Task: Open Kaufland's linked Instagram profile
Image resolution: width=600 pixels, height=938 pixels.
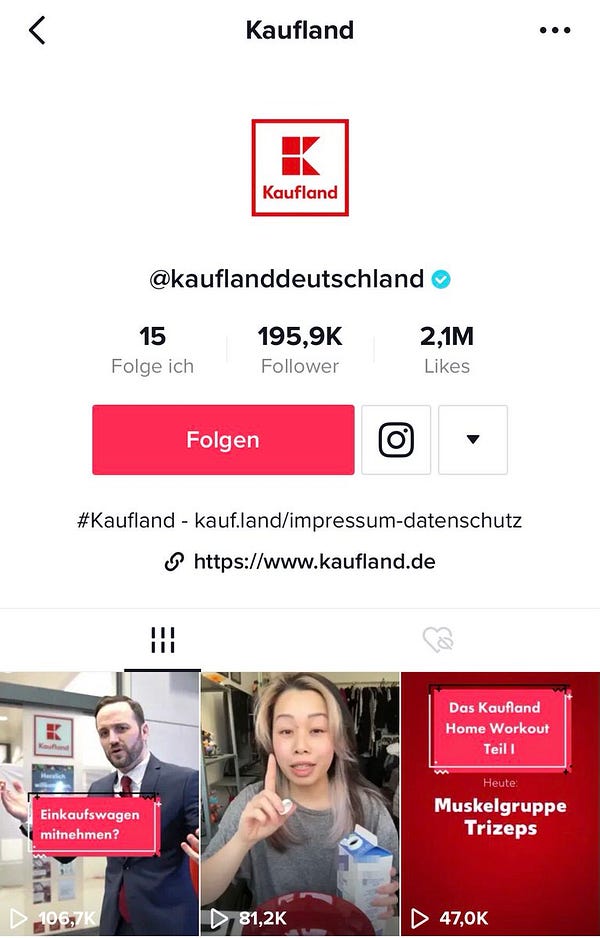Action: tap(396, 440)
